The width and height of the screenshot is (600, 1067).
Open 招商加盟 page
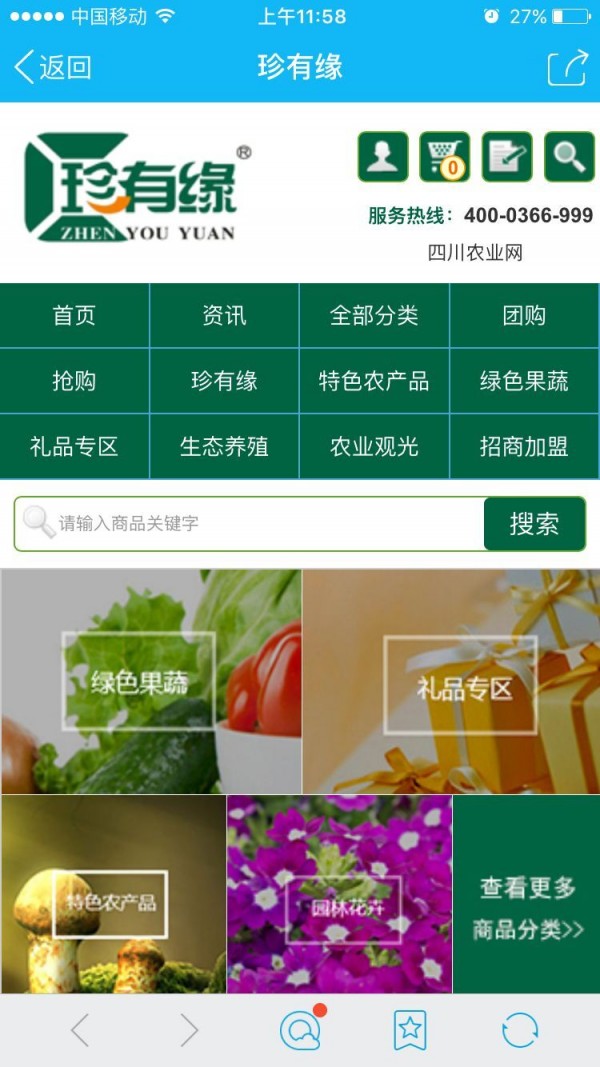(x=524, y=446)
